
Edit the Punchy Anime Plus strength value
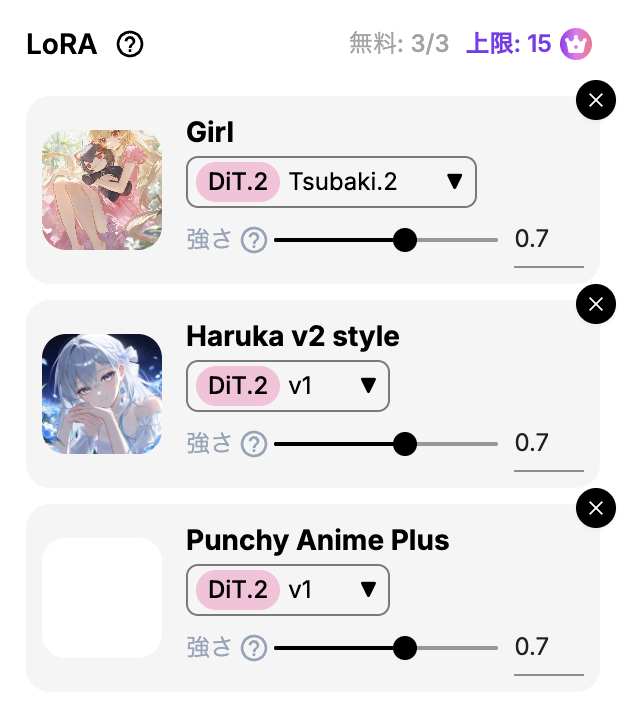pyautogui.click(x=547, y=648)
